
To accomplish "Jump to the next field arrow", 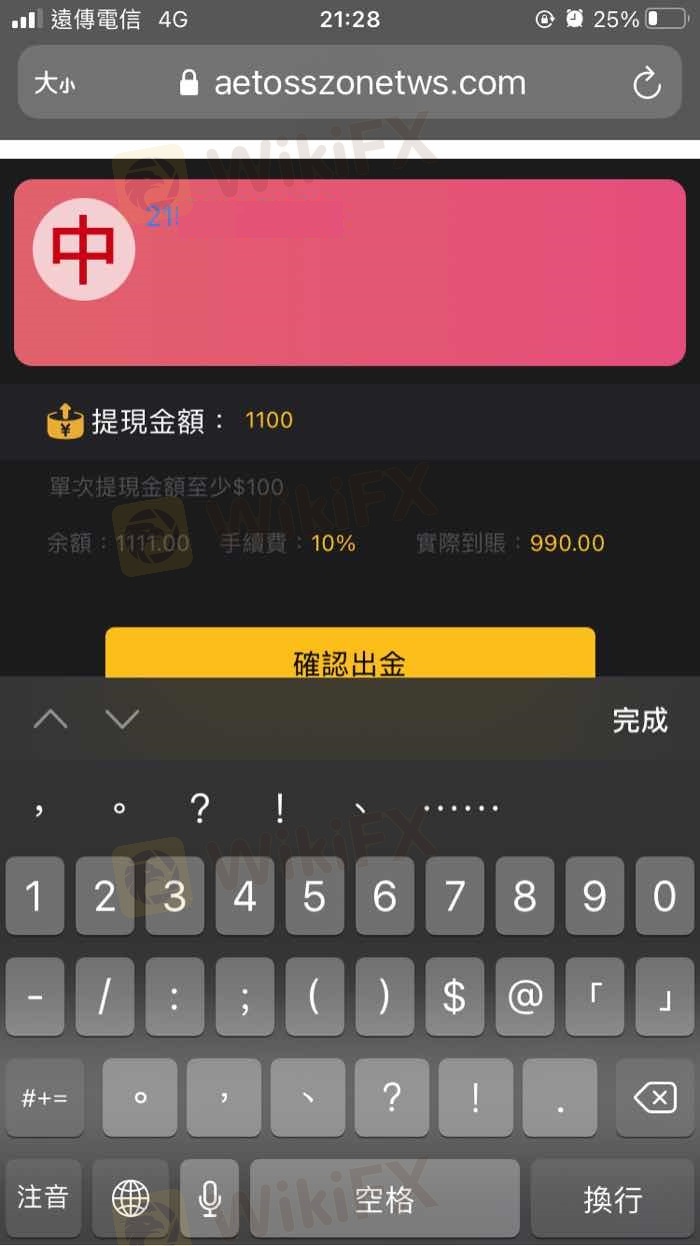I will 122,720.
